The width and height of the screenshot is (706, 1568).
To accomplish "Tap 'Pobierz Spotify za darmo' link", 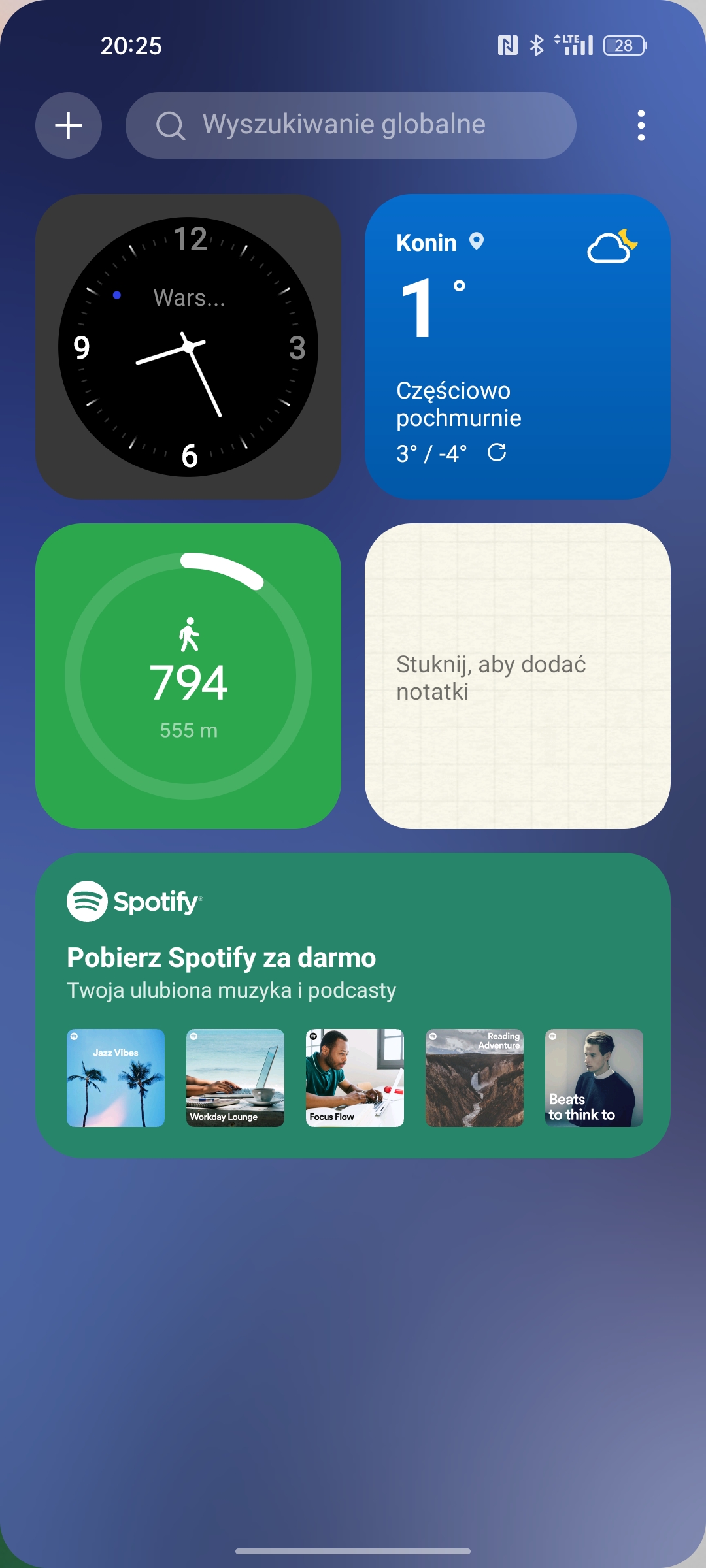I will click(x=220, y=956).
